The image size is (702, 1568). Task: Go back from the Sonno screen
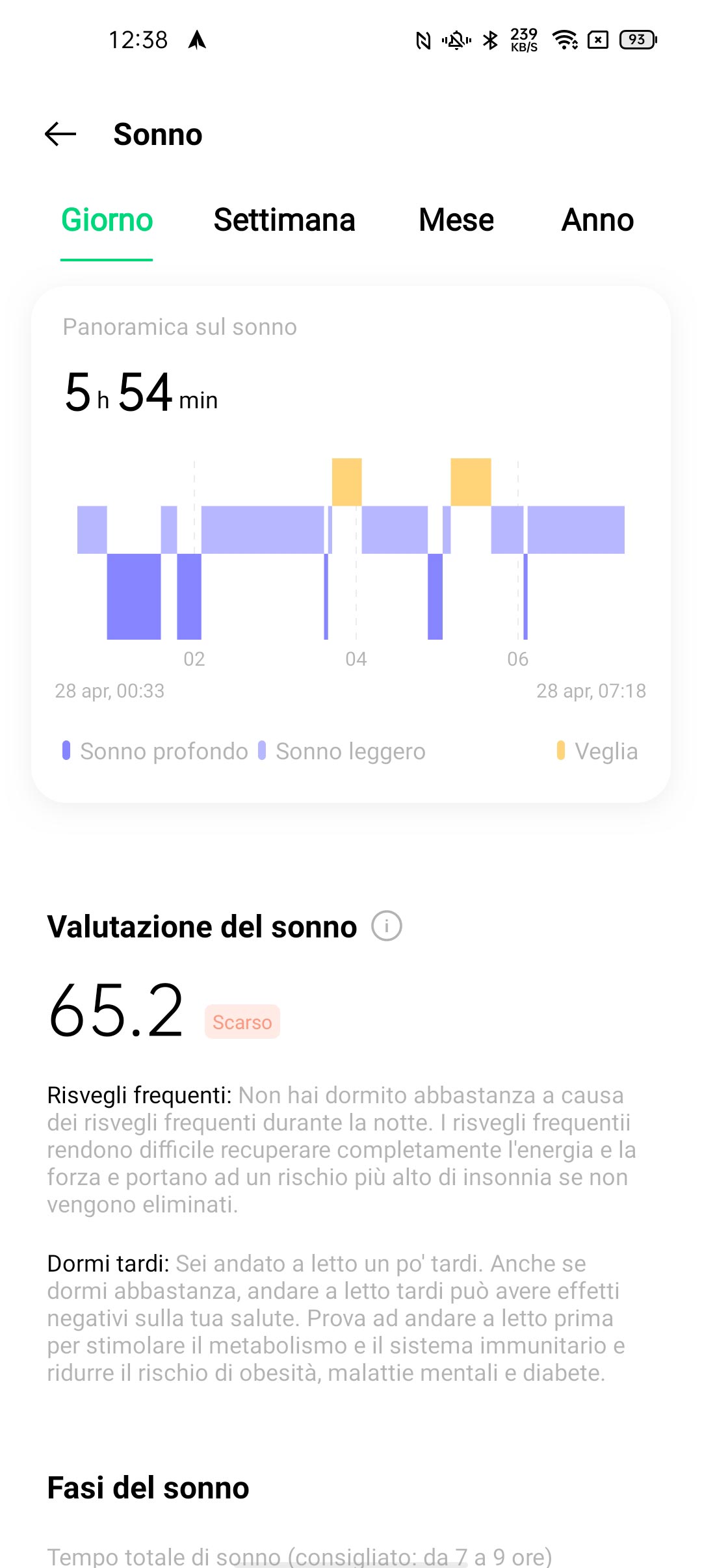60,135
